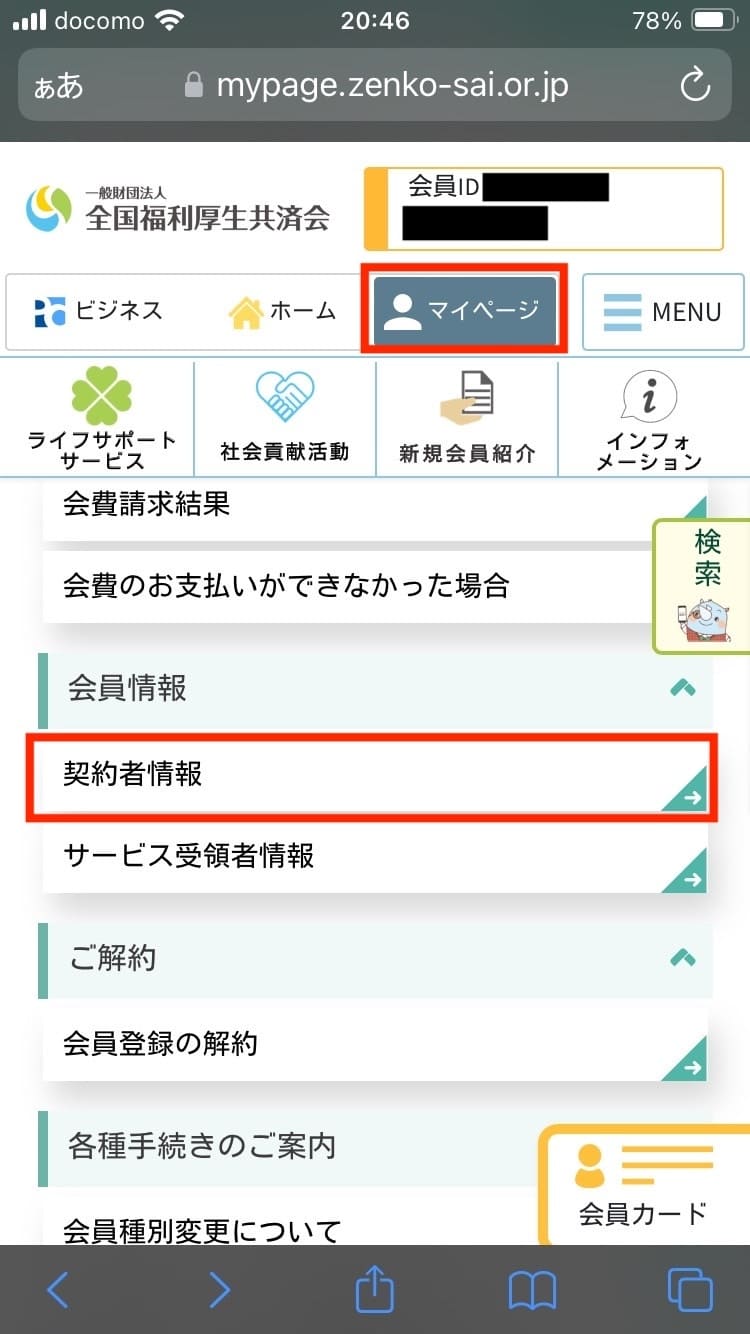Open 新規会員紹介
The image size is (750, 1334).
pos(467,418)
